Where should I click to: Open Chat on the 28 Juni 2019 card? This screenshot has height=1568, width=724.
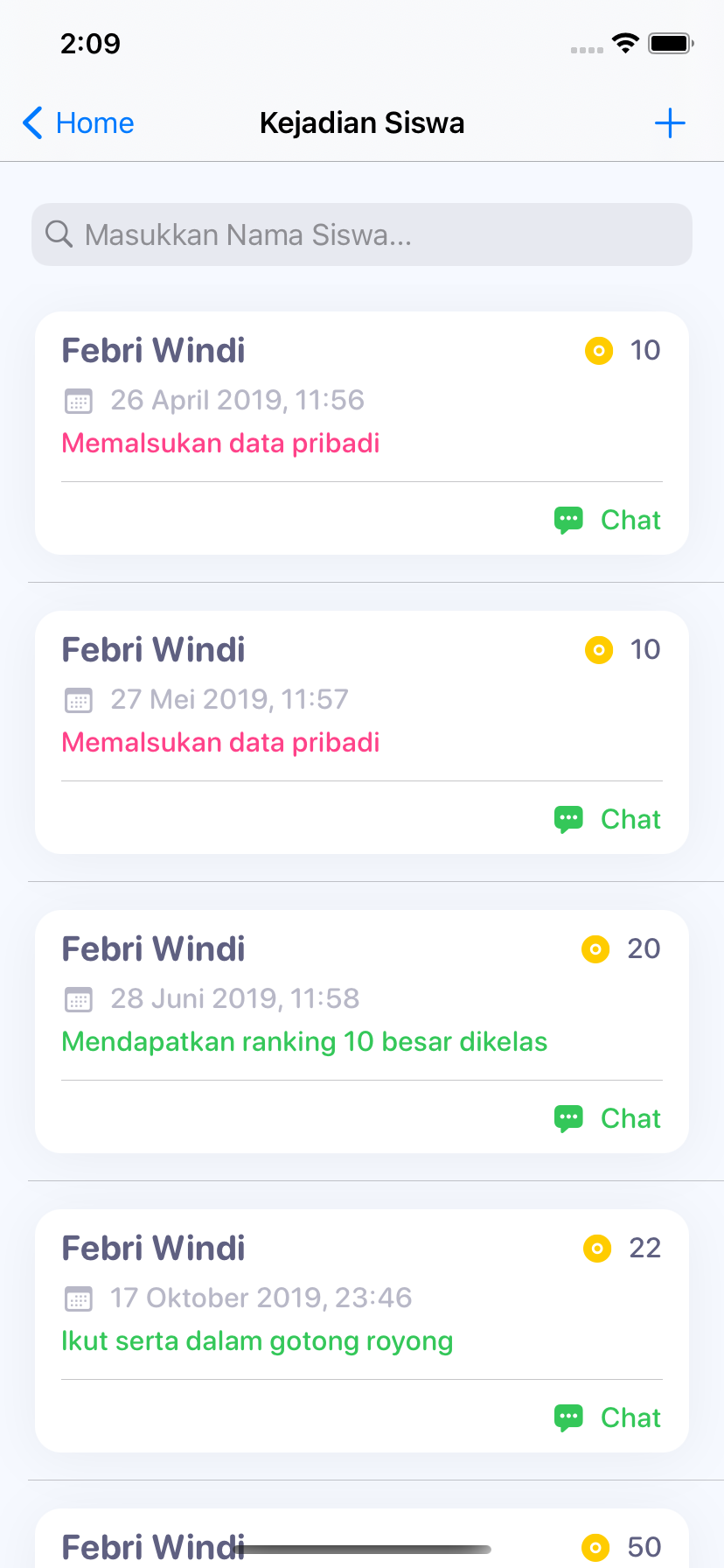[608, 1118]
